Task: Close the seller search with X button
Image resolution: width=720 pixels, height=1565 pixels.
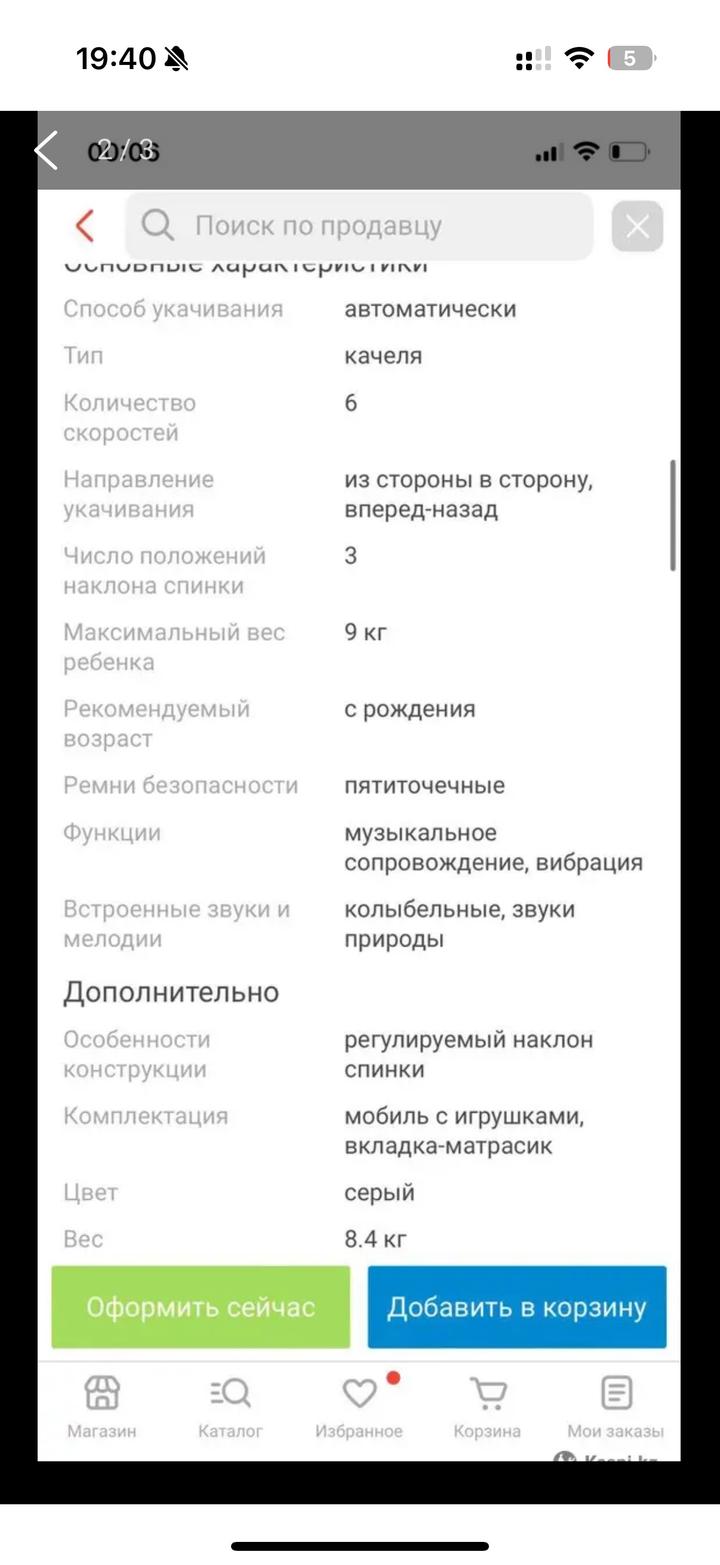Action: coord(637,226)
